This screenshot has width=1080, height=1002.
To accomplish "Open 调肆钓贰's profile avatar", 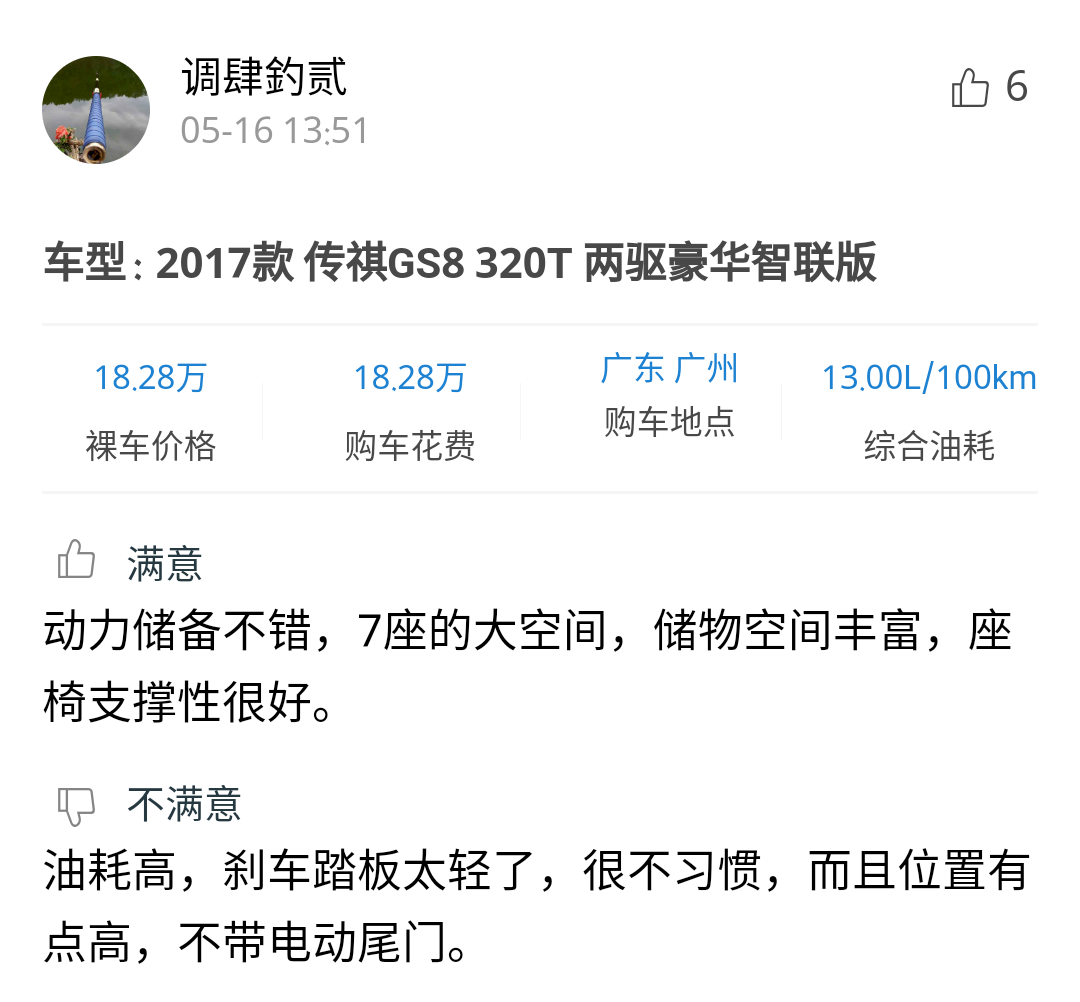I will [x=96, y=110].
